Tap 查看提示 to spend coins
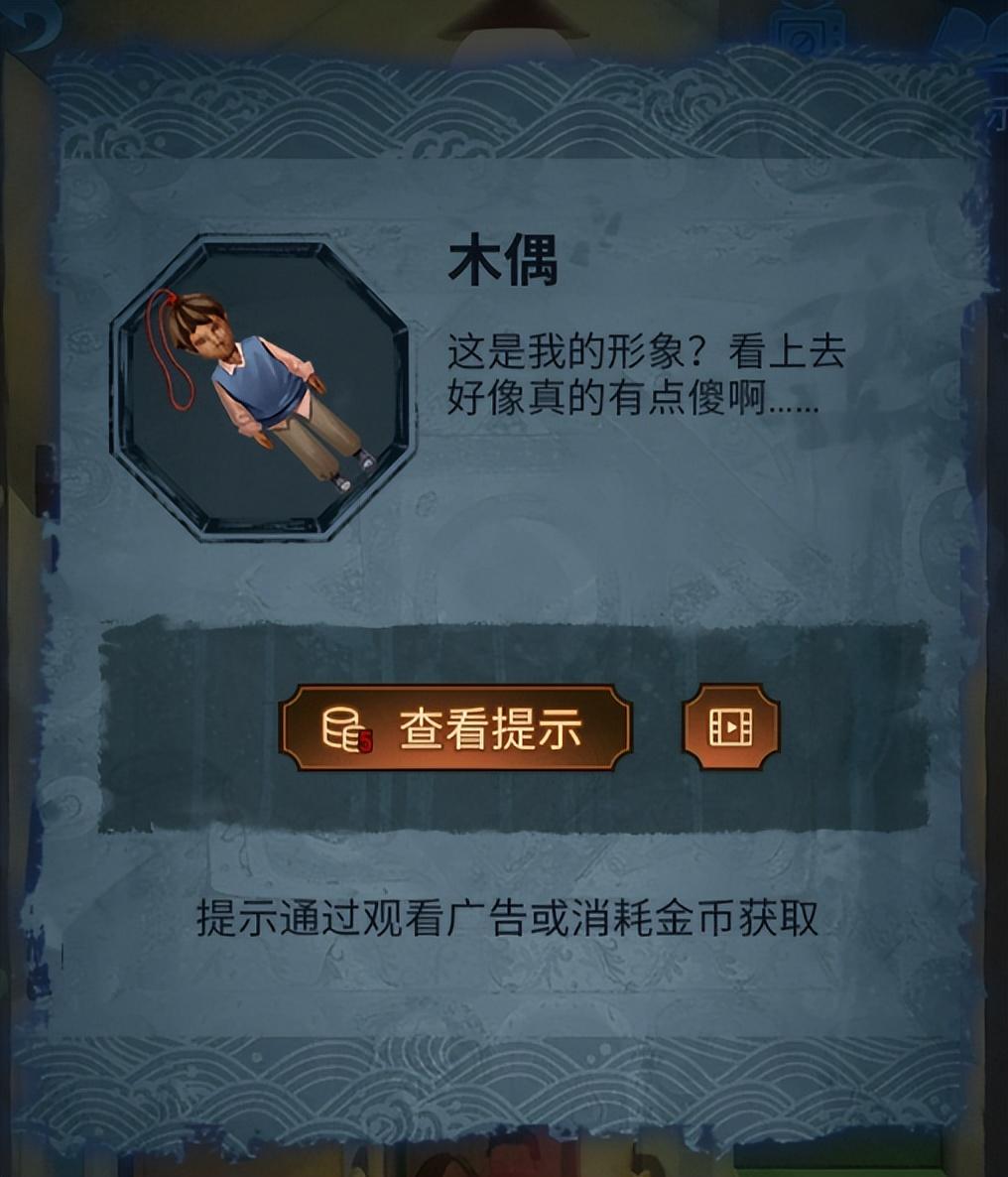This screenshot has width=1008, height=1177. point(455,728)
